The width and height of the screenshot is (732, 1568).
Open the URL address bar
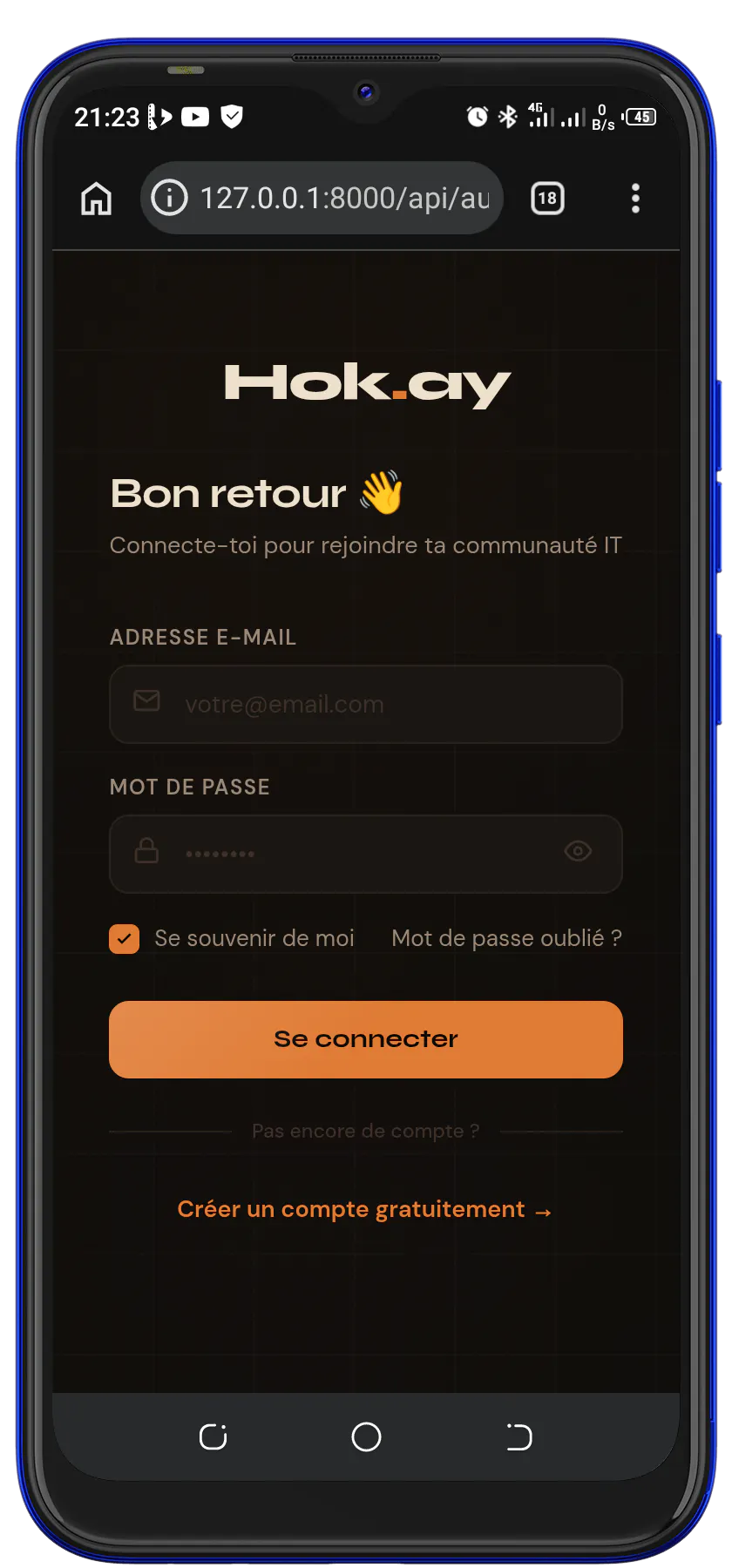(x=322, y=198)
